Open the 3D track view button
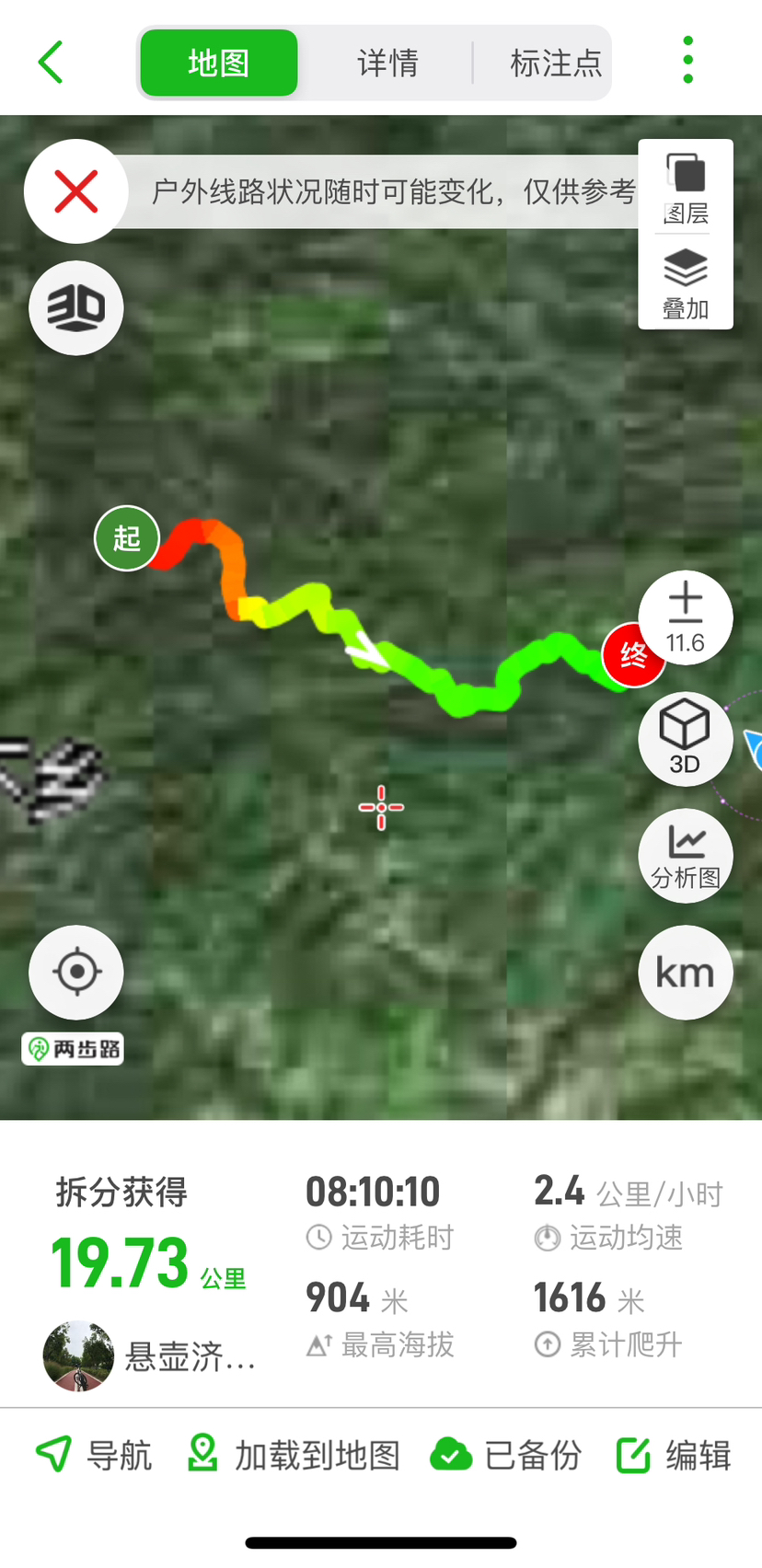 76,307
